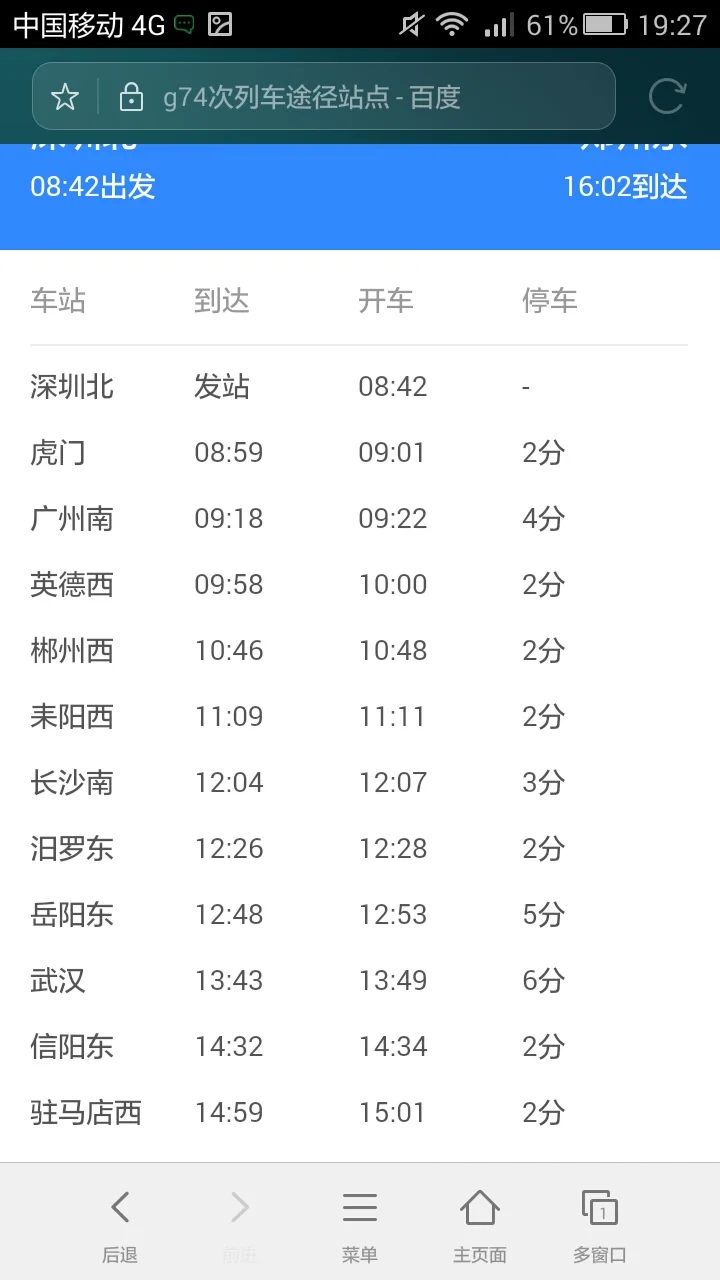This screenshot has height=1280, width=720.
Task: Select the departure info 08:42出发
Action: coord(92,187)
